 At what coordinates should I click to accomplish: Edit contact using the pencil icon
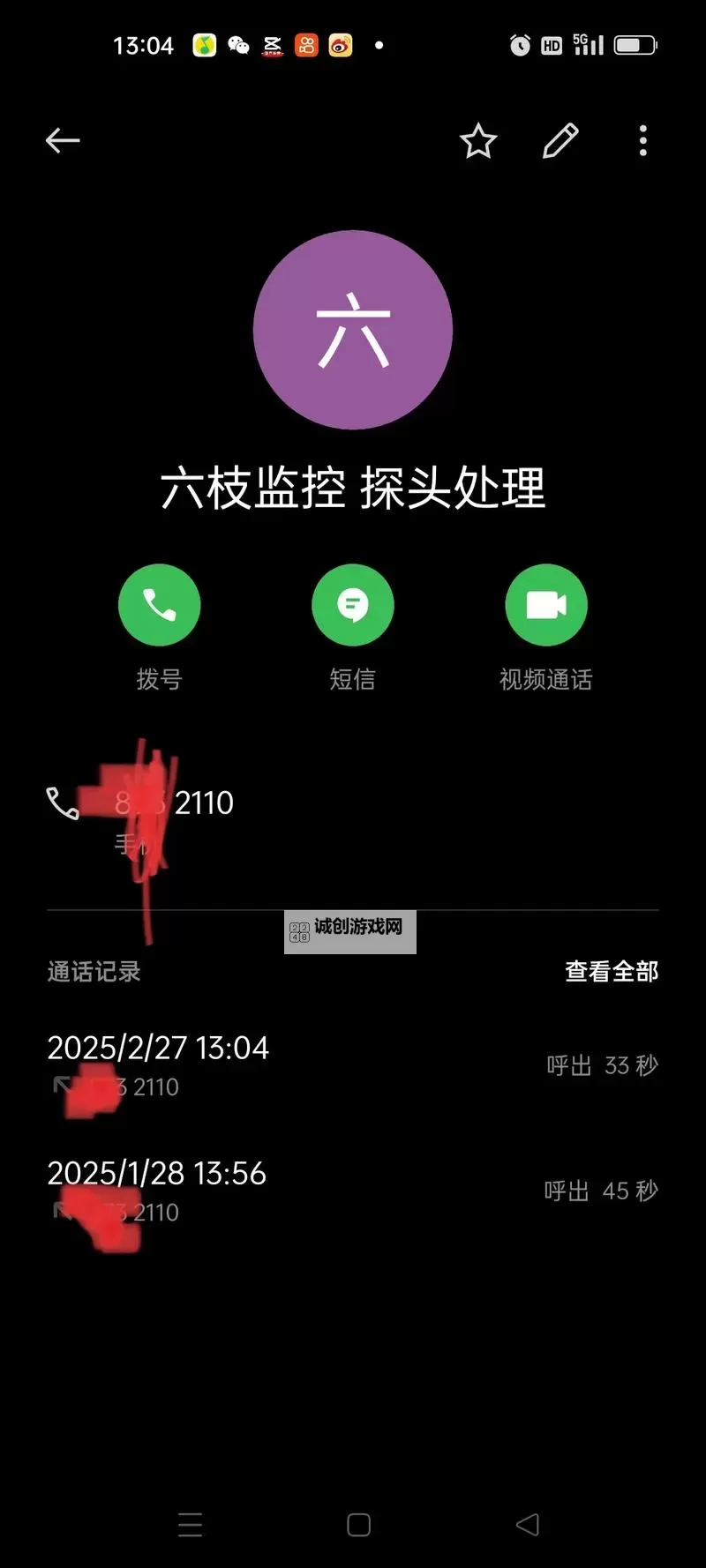click(x=560, y=141)
